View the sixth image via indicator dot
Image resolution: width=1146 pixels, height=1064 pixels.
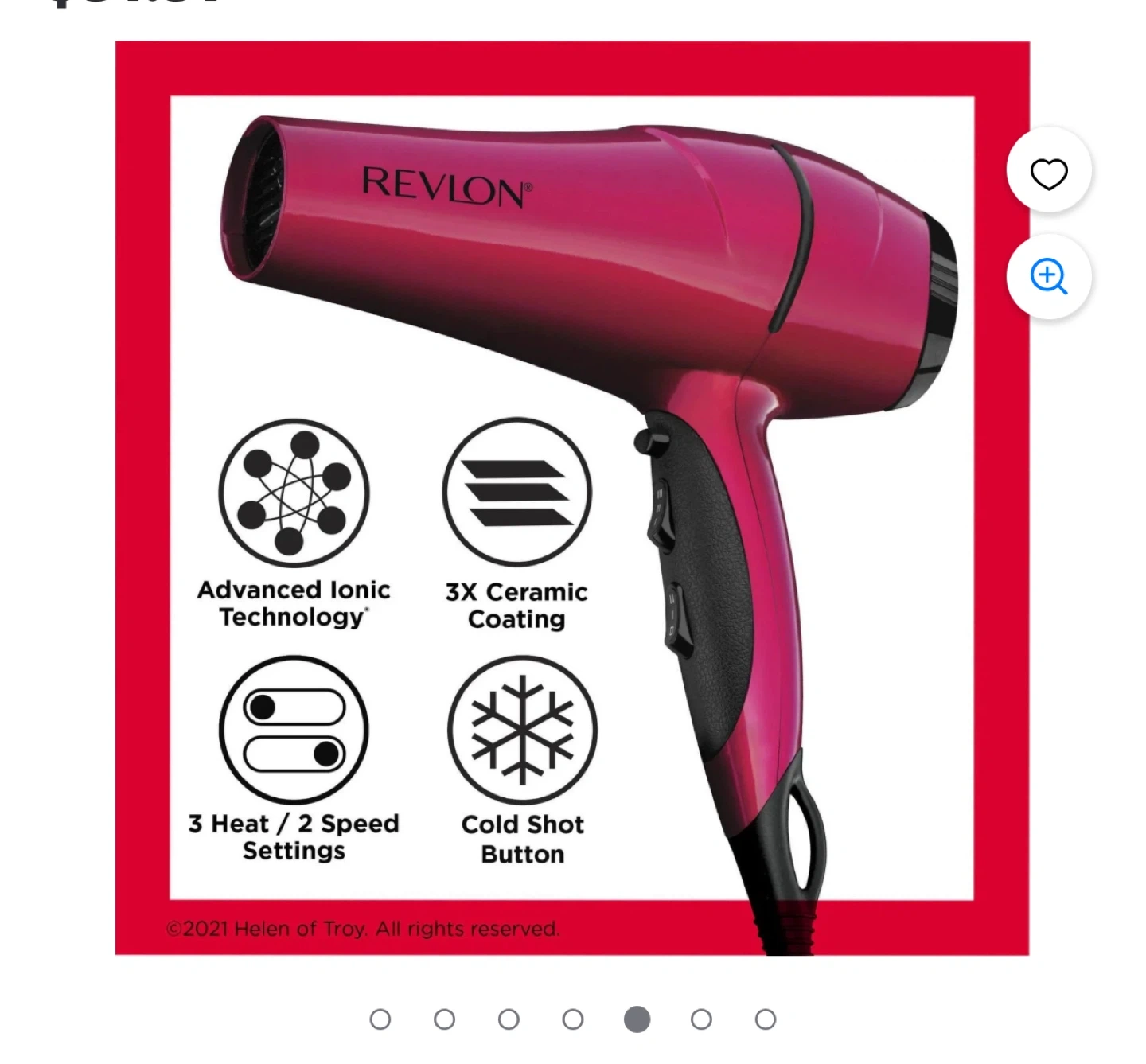(x=701, y=1019)
